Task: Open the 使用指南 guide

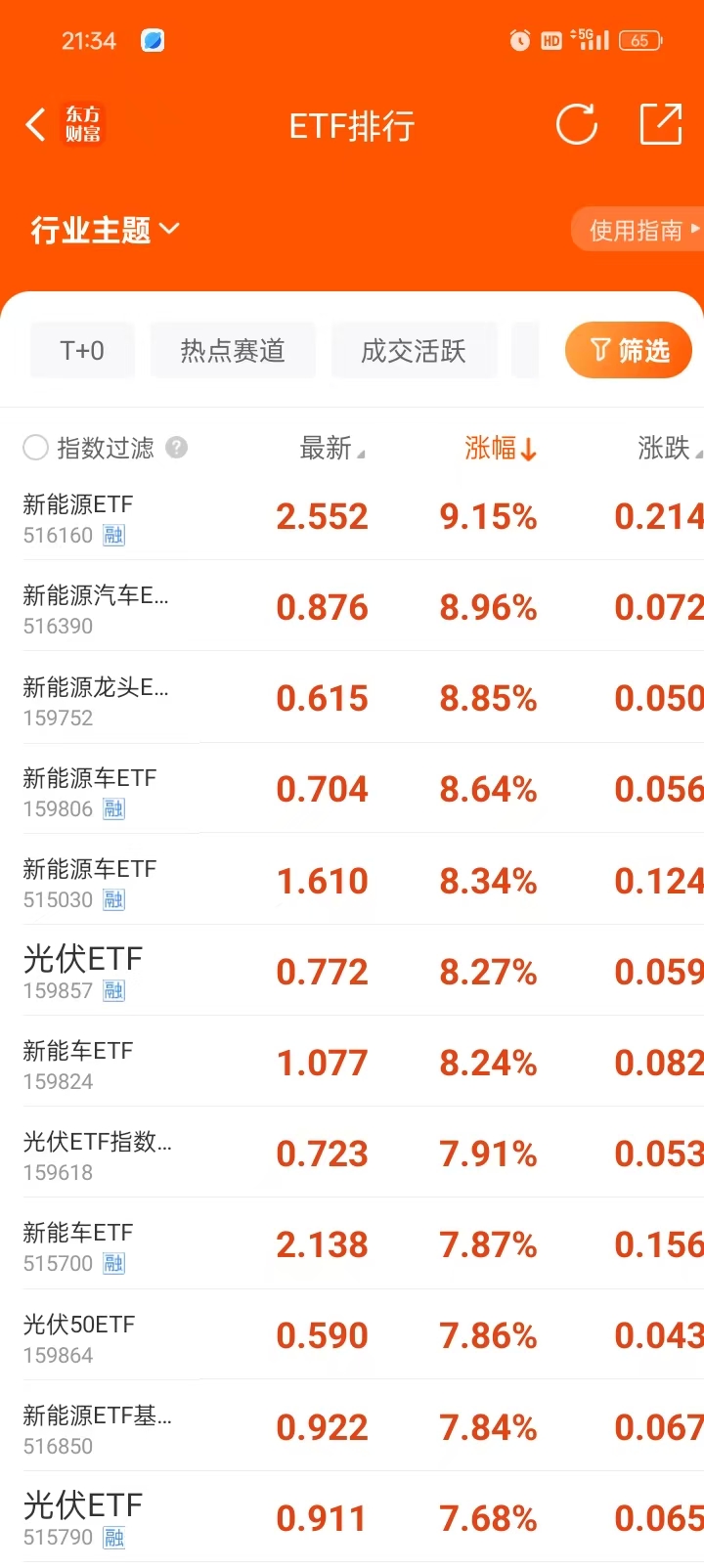Action: (639, 230)
